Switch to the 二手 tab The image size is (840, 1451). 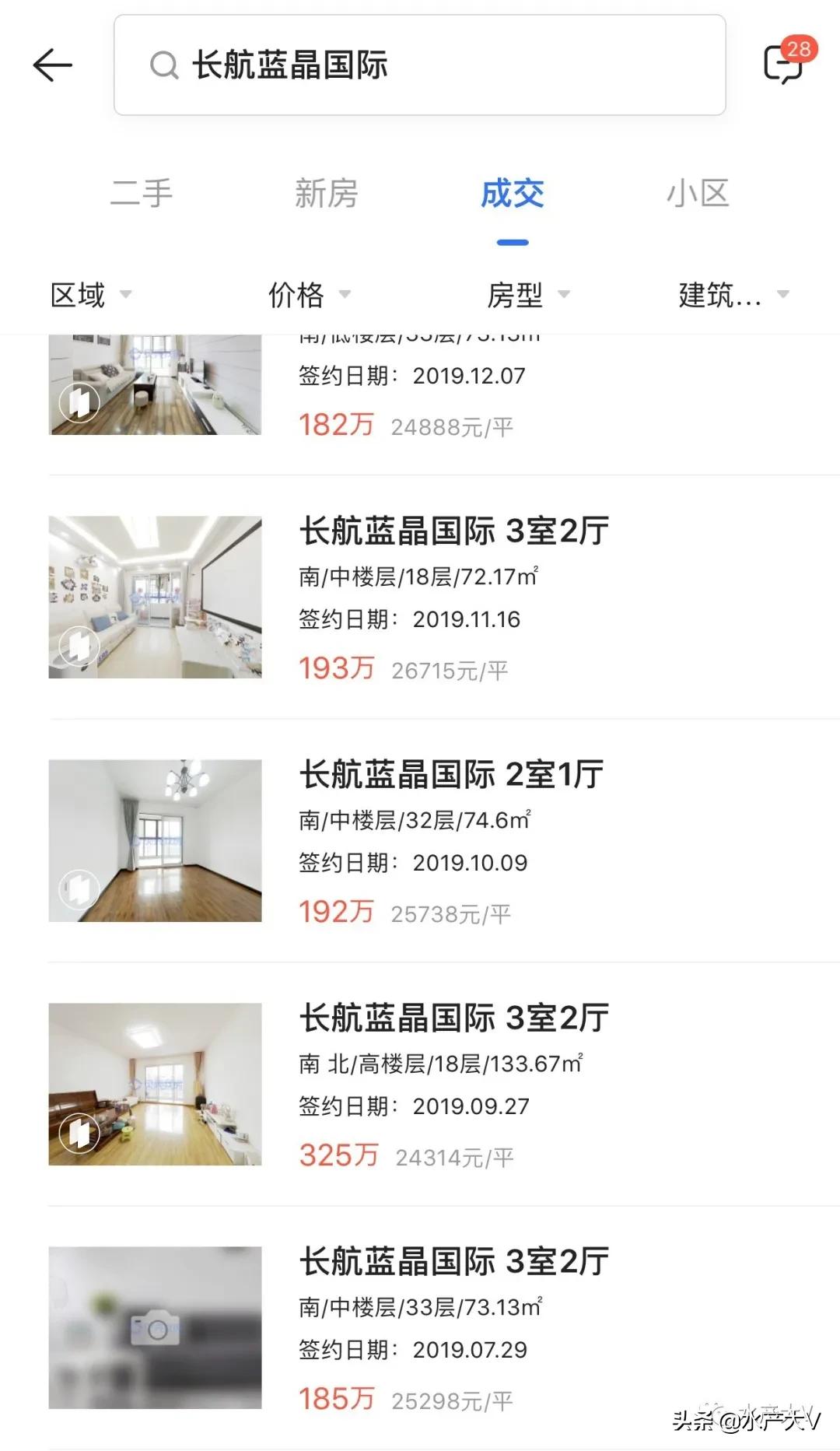click(x=142, y=195)
